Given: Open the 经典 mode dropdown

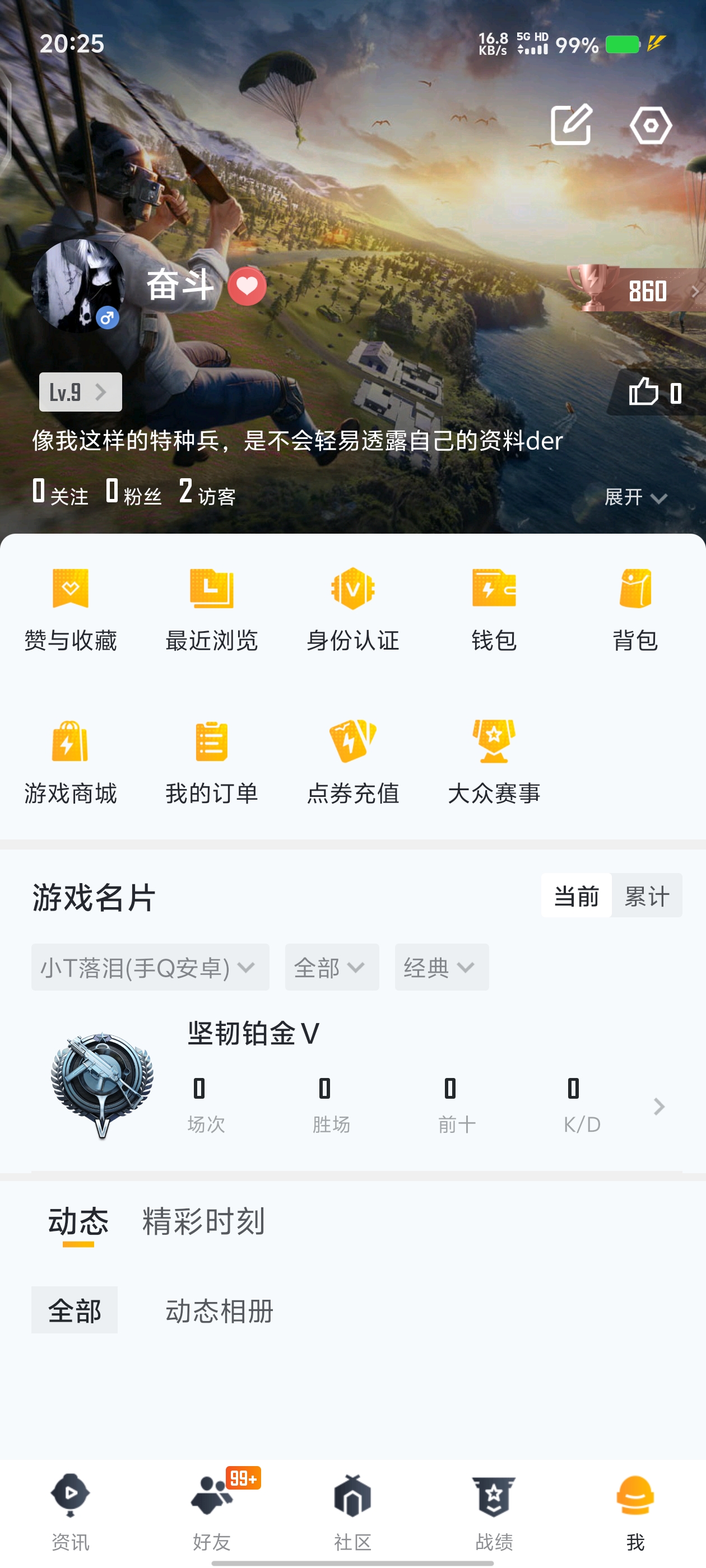Looking at the screenshot, I should 441,967.
